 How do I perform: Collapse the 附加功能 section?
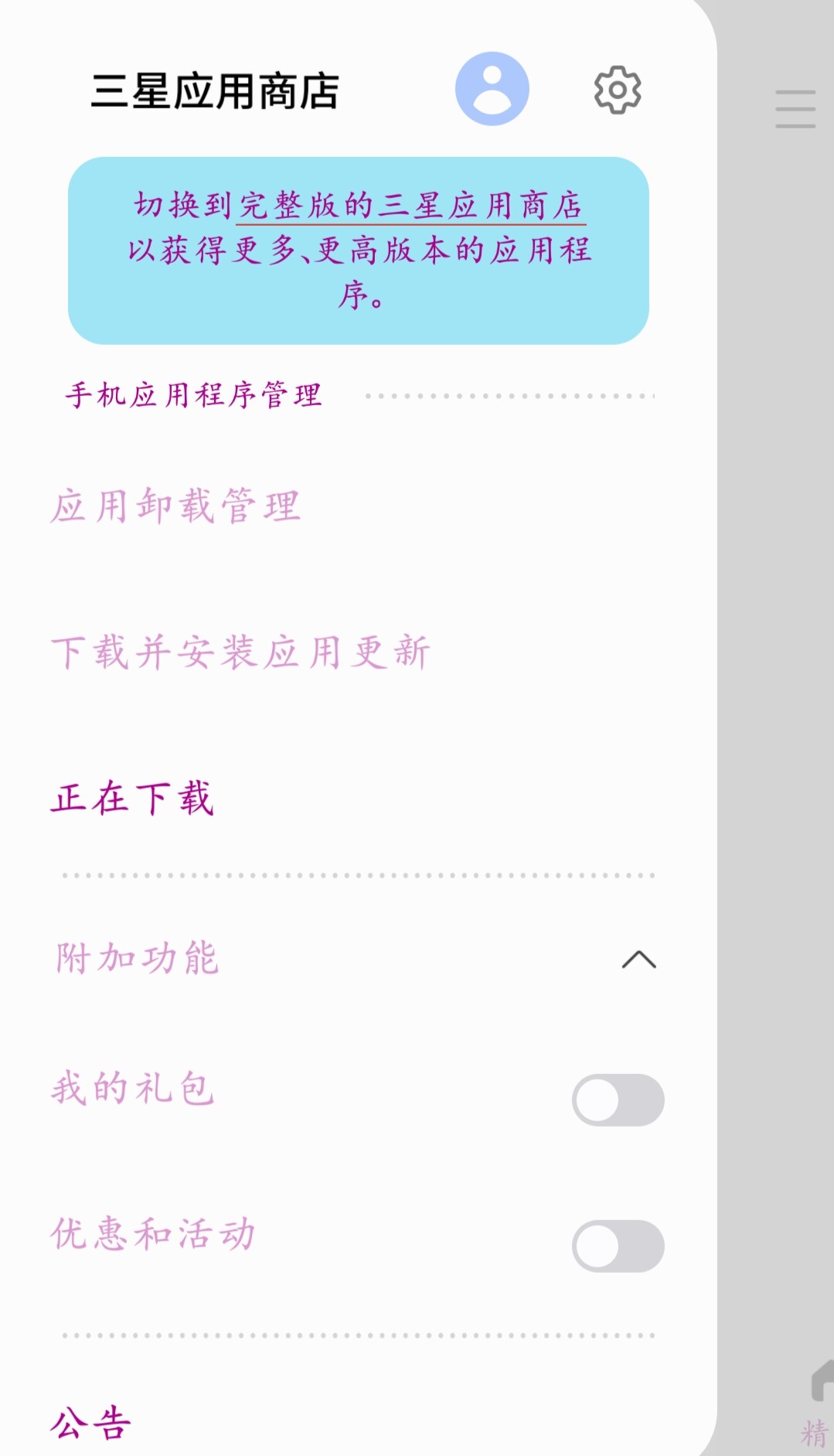pyautogui.click(x=638, y=960)
